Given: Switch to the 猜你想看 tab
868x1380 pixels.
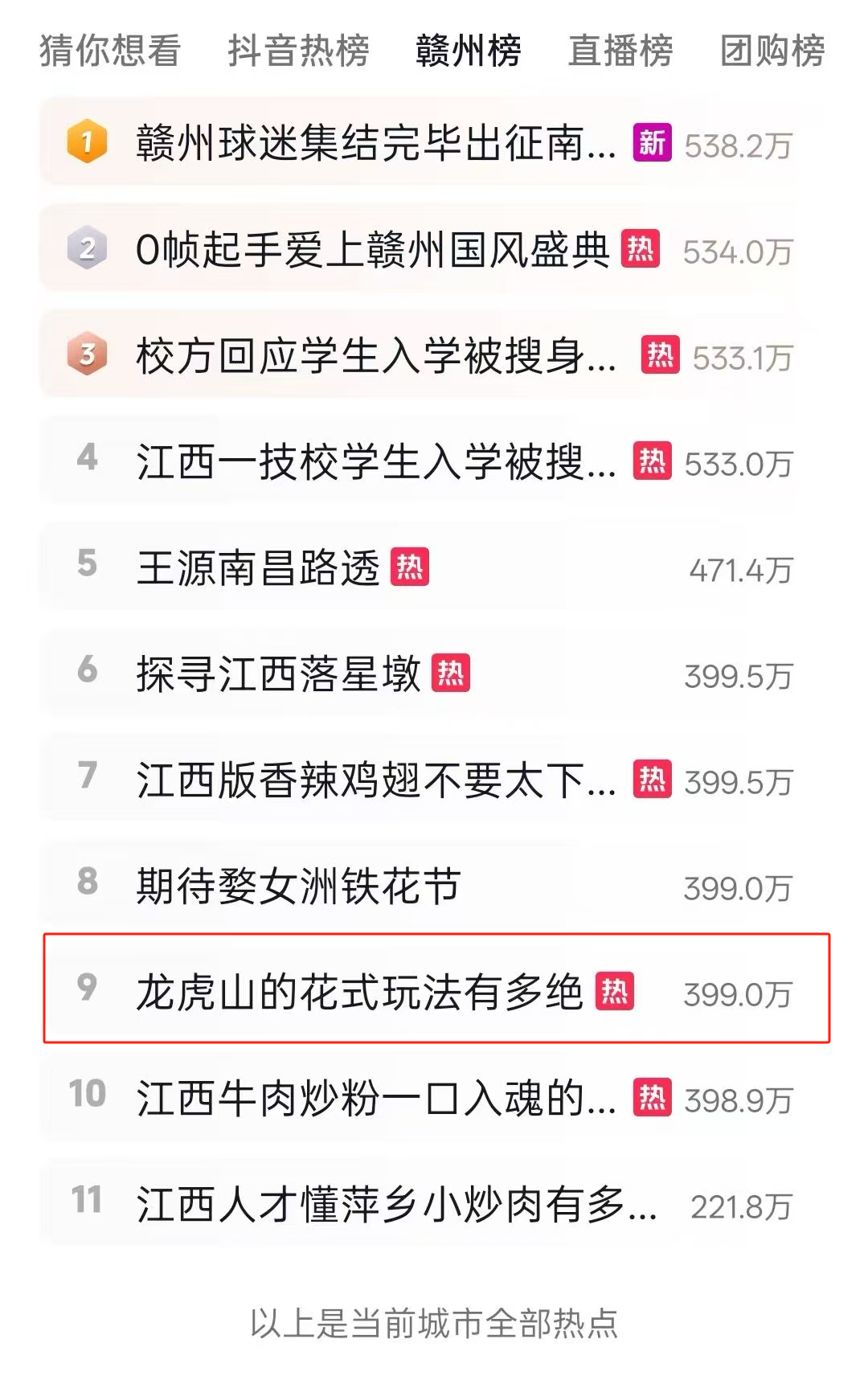Looking at the screenshot, I should (110, 51).
